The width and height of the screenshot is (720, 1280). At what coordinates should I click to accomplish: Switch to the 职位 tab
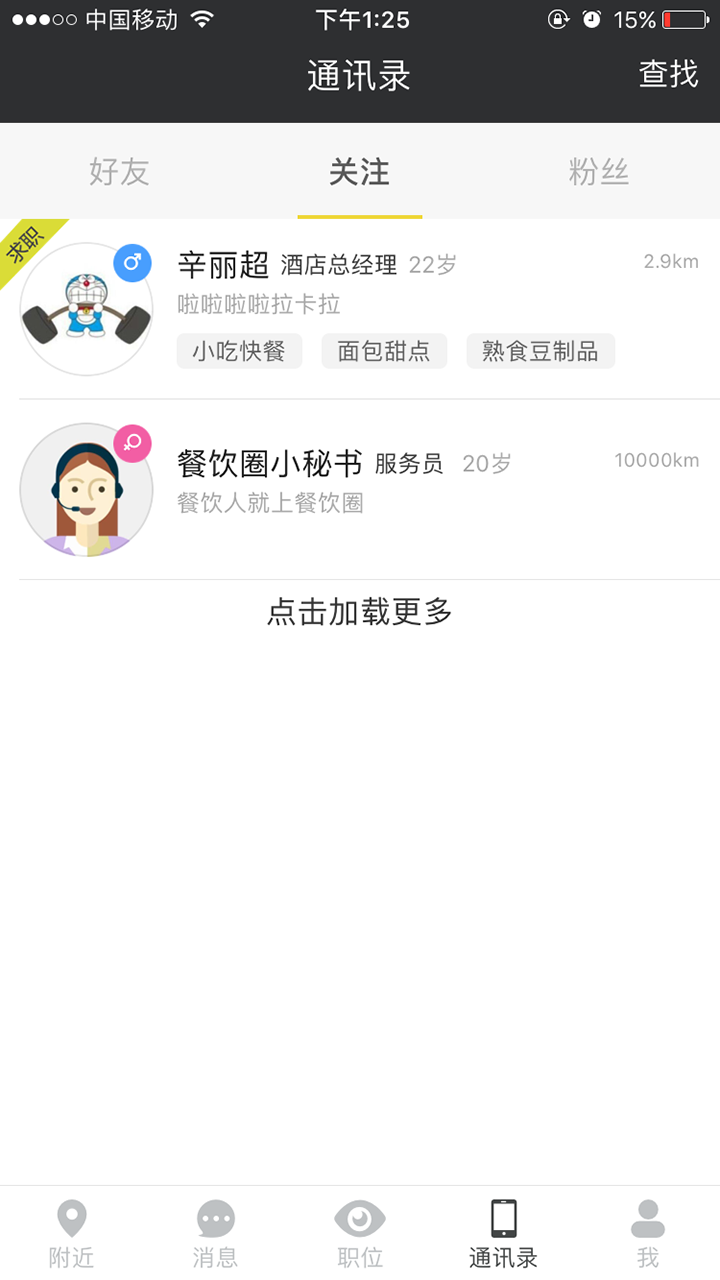click(360, 1234)
